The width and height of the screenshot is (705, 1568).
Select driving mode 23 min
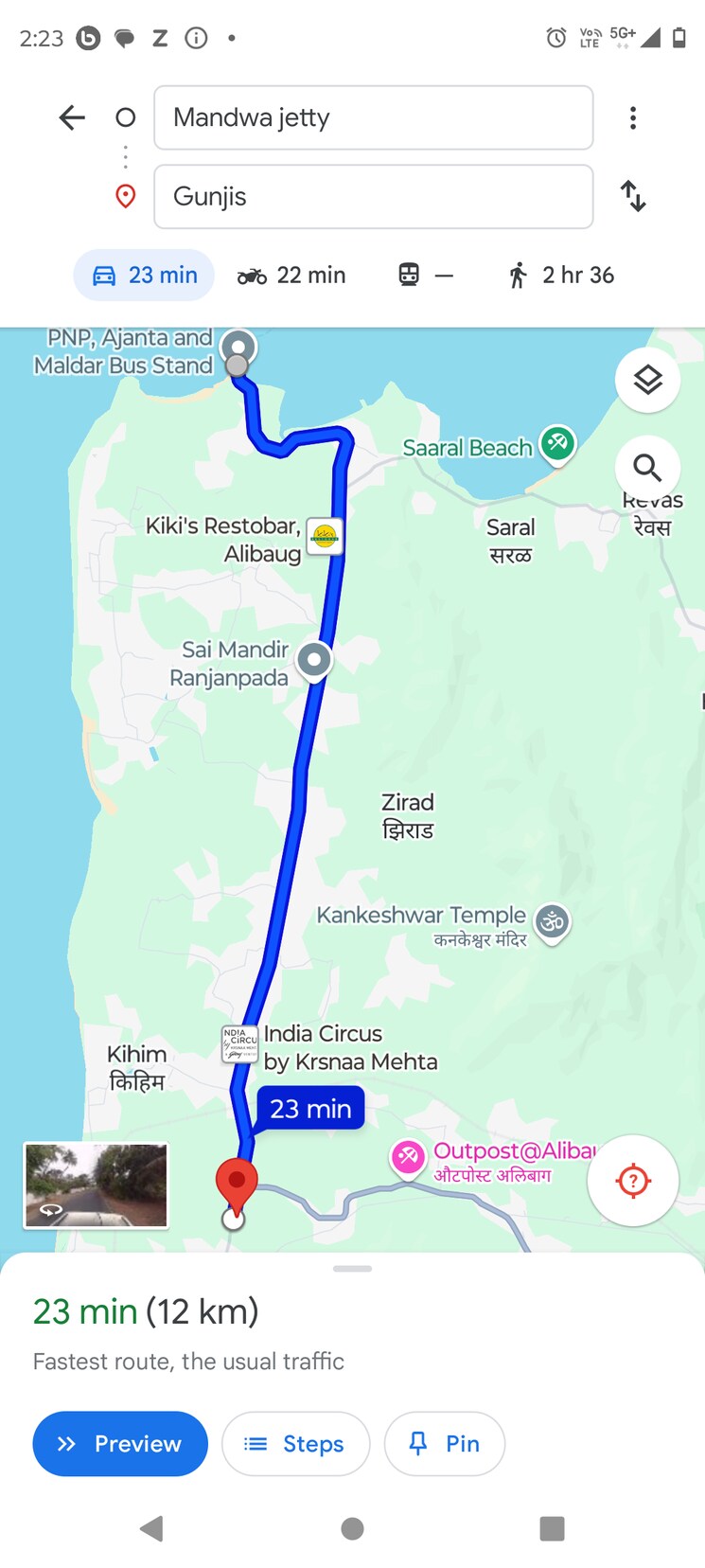coord(144,276)
